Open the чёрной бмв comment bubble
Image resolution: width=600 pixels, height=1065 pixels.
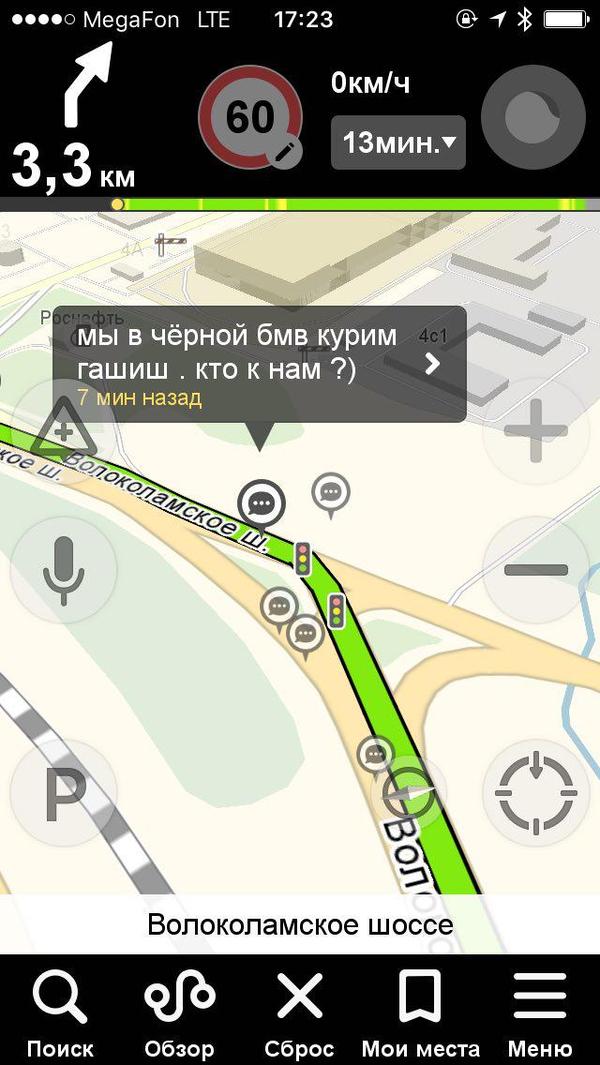coord(260,363)
